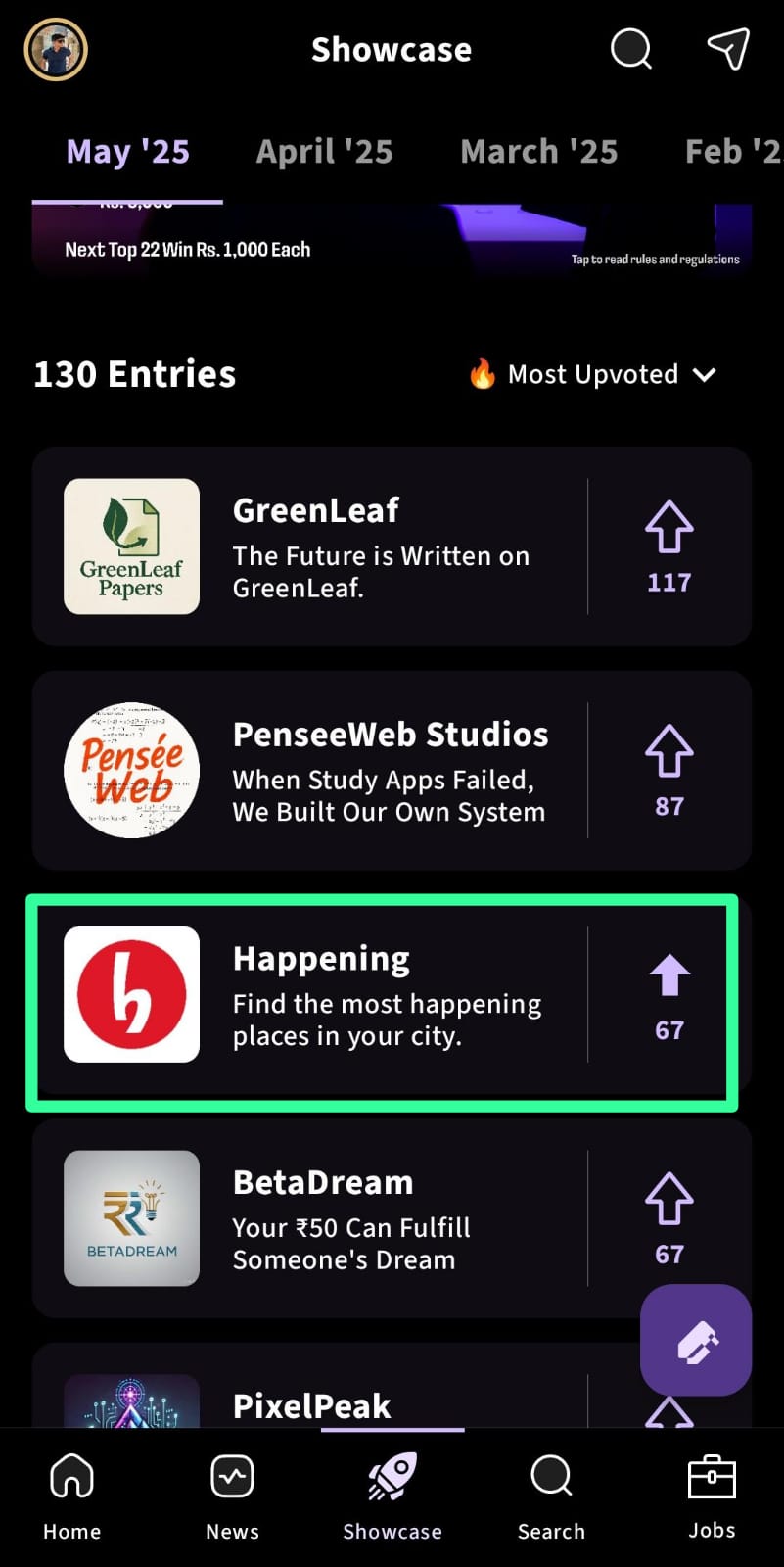Expand the Most Upvoted sort dropdown
Viewport: 784px width, 1567px height.
tap(593, 374)
